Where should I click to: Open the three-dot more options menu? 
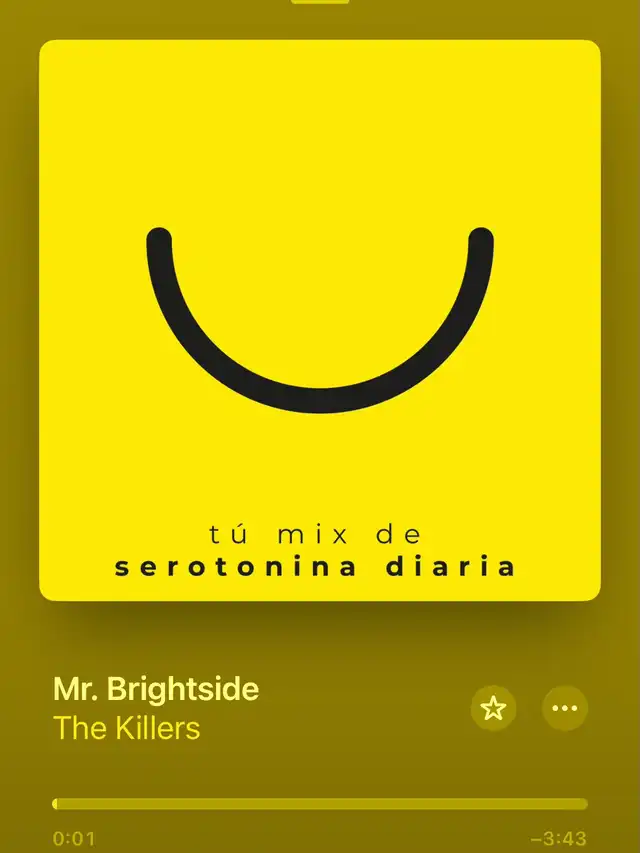tap(565, 709)
